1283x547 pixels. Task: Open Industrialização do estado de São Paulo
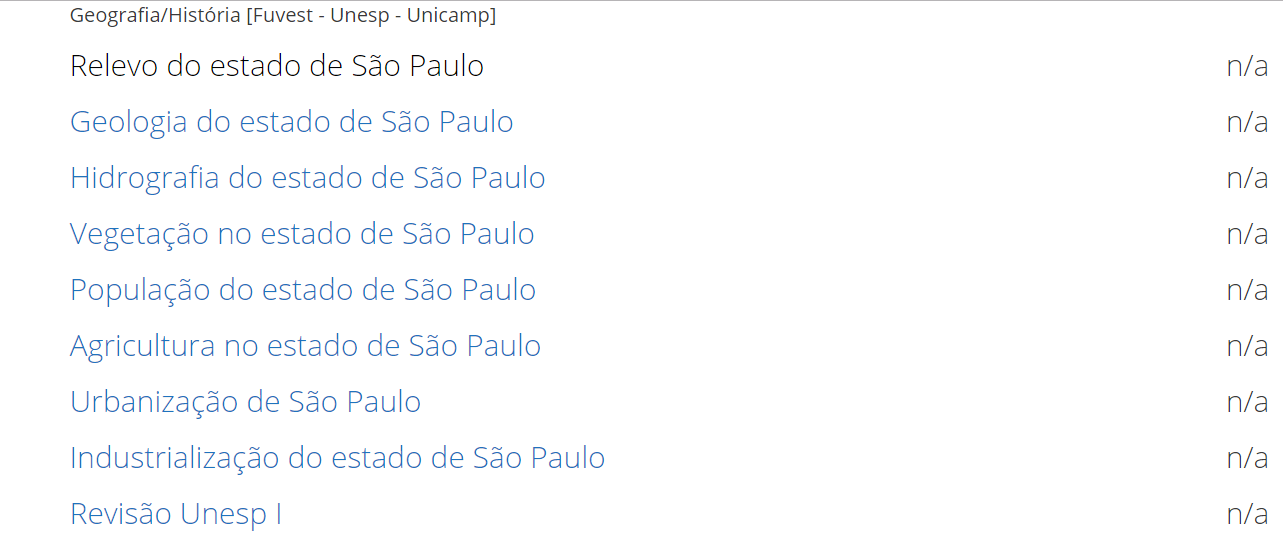[x=337, y=458]
